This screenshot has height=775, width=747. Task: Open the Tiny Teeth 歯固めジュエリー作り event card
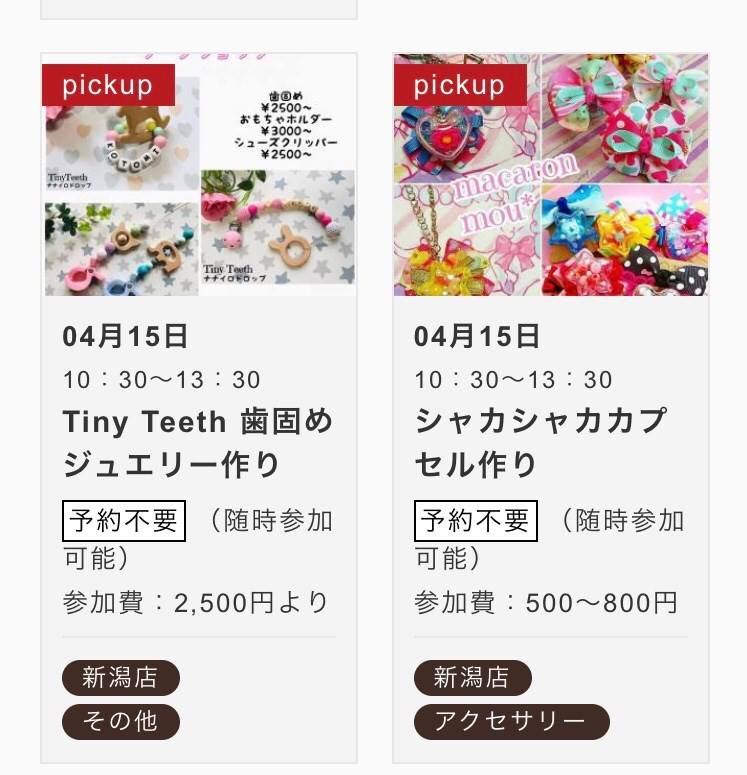198,443
